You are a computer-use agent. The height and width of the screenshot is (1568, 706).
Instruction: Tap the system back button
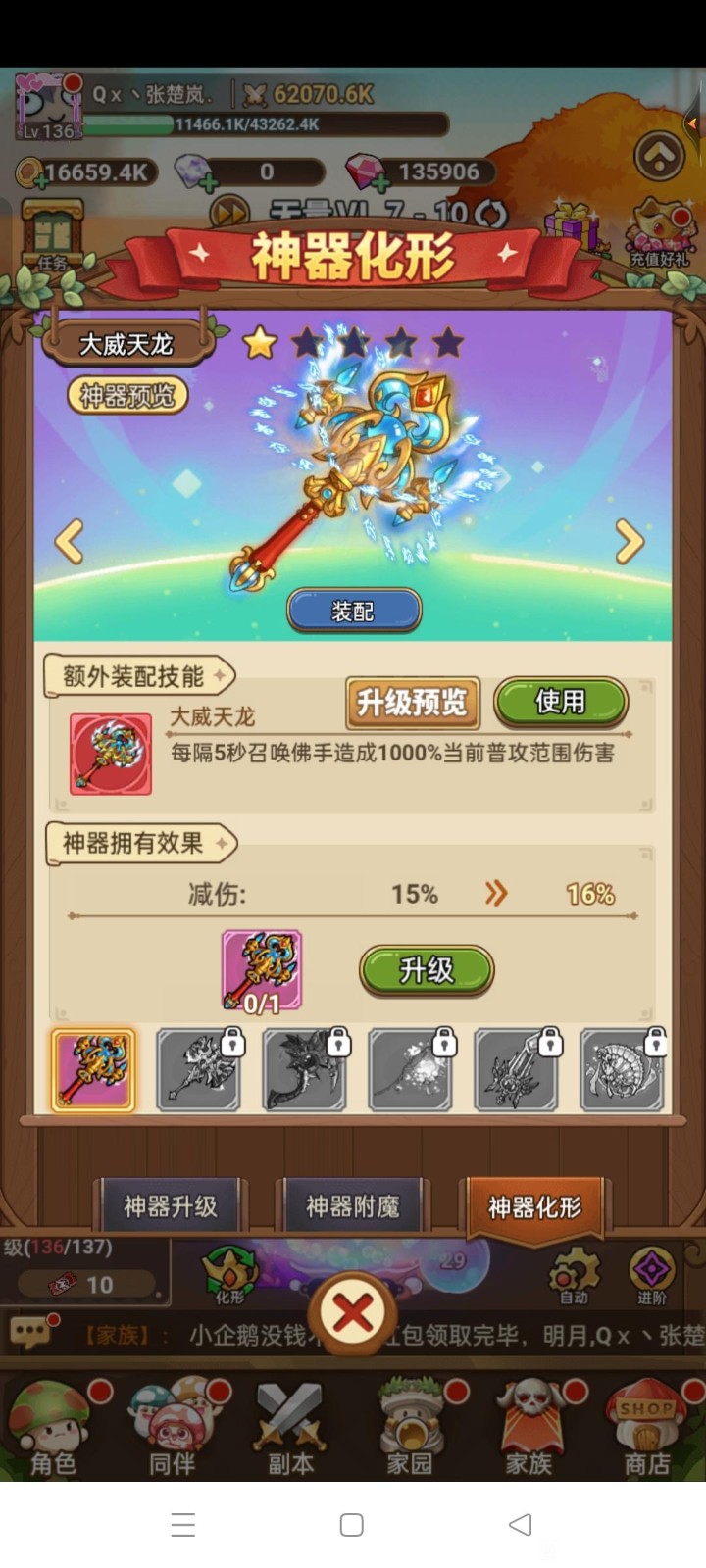click(x=521, y=1524)
